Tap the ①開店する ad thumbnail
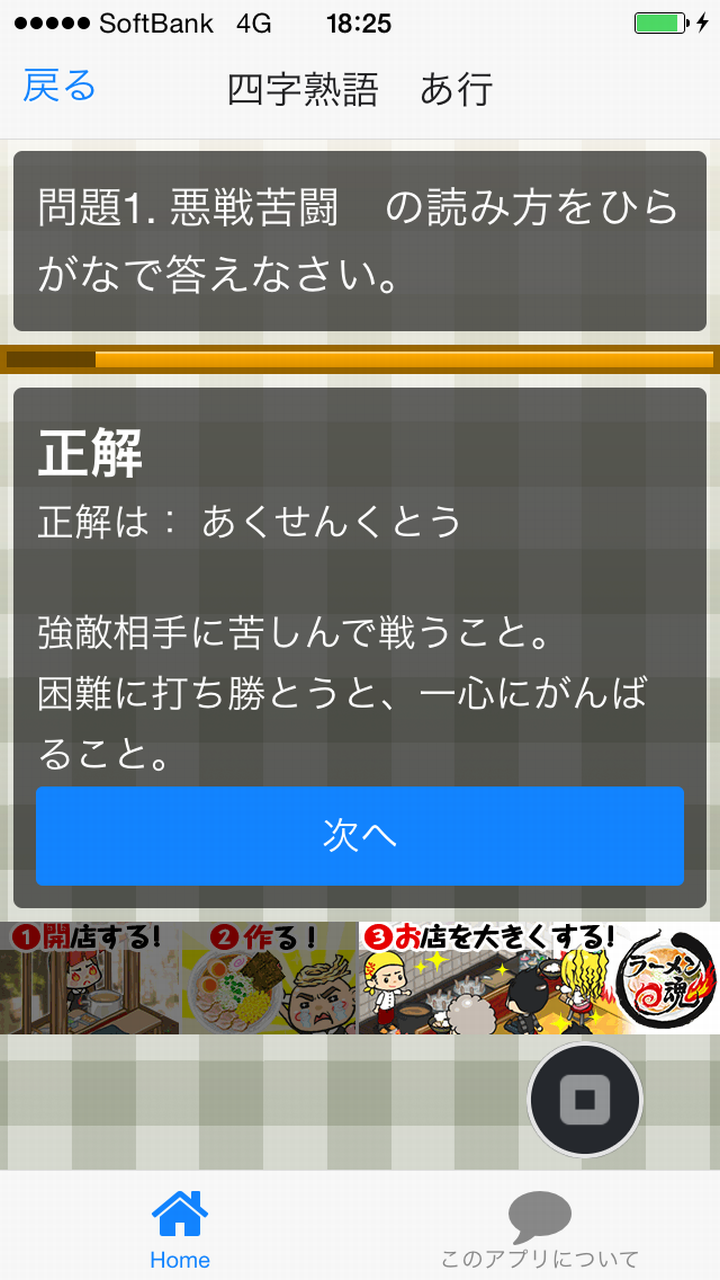720x1280 pixels. pos(90,976)
